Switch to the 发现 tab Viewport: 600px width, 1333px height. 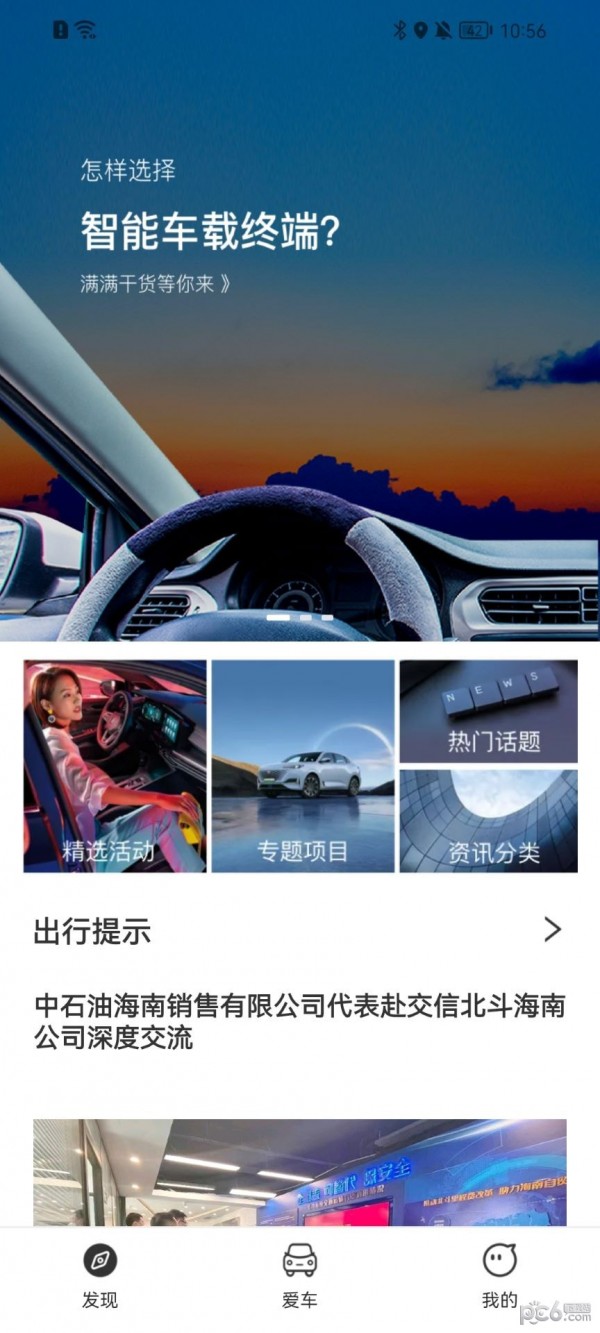(x=100, y=1275)
